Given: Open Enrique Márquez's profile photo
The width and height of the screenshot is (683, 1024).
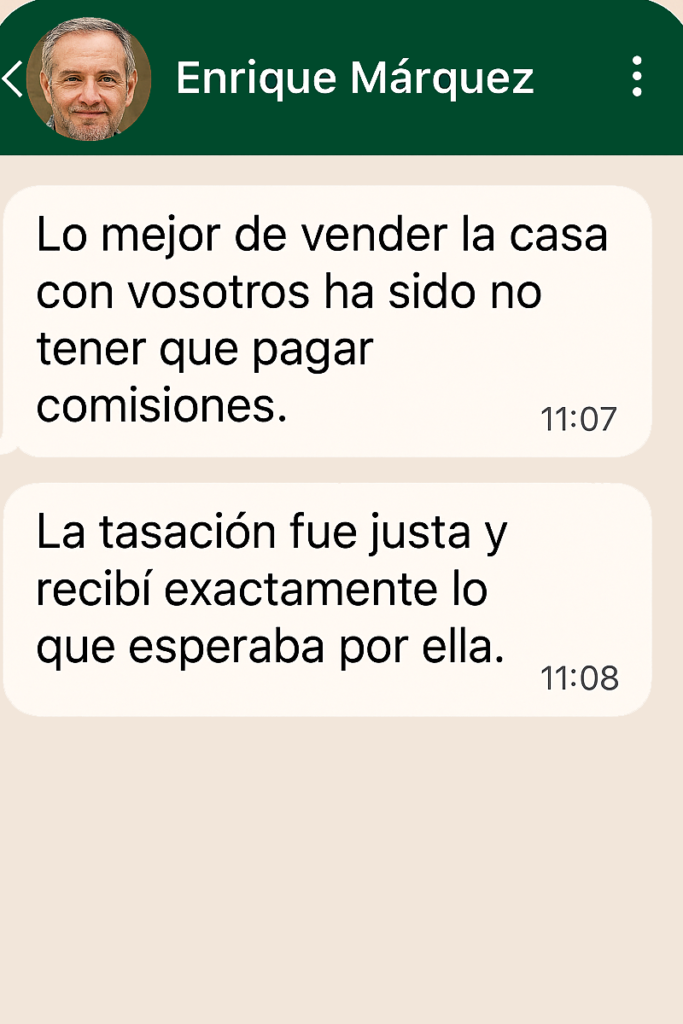Looking at the screenshot, I should 88,79.
